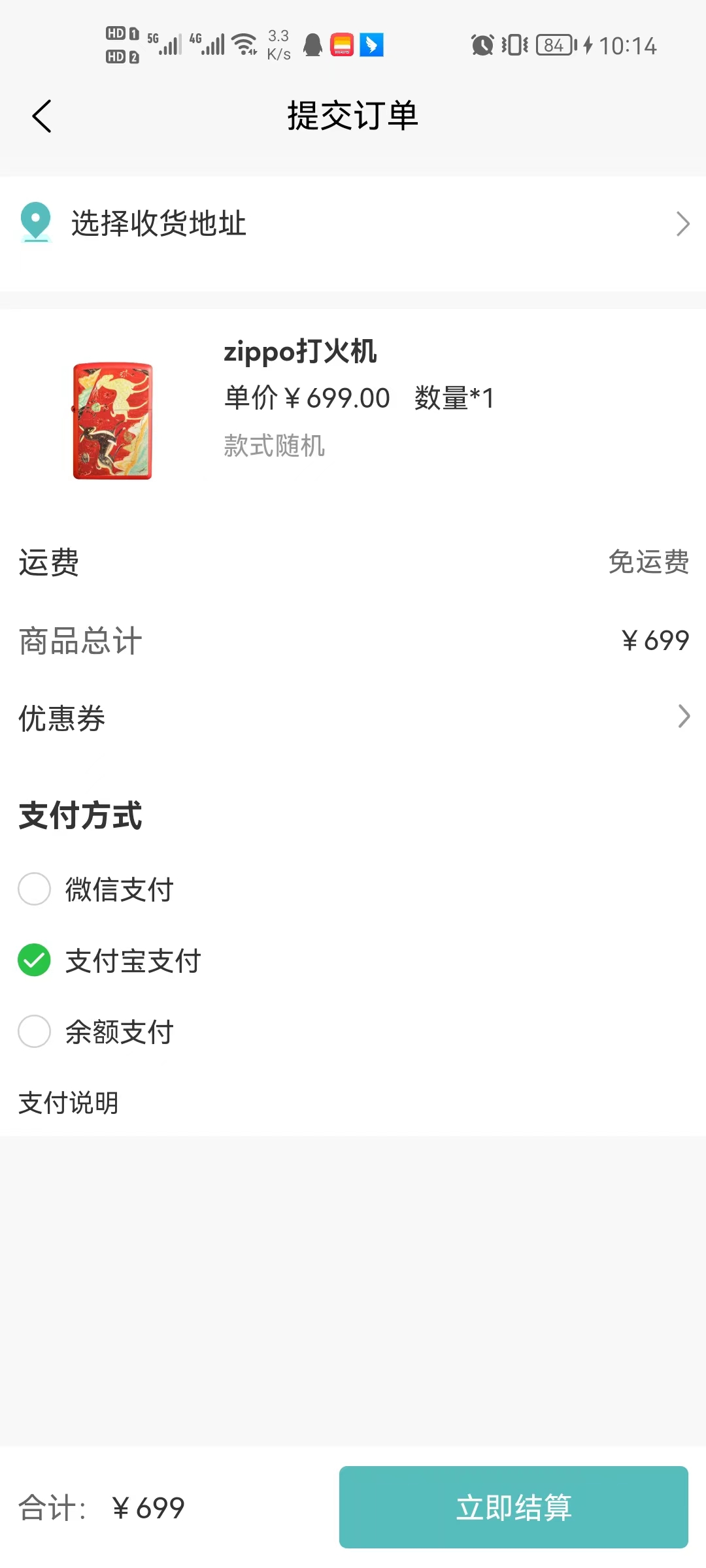Choose 余额支付 balance payment
Viewport: 706px width, 1568px height.
pos(35,1032)
